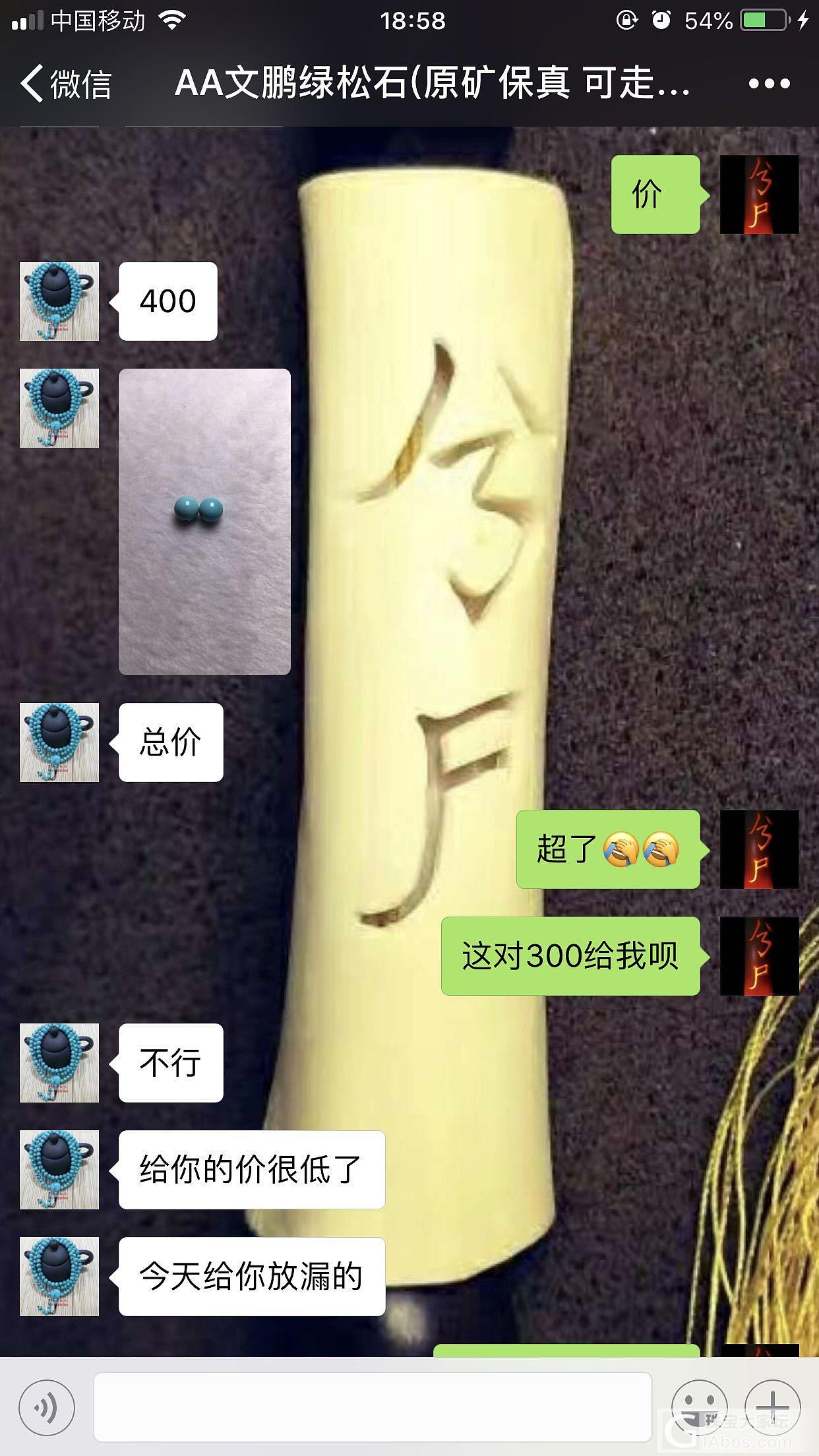Focus the message text field
Image resolution: width=819 pixels, height=1456 pixels.
tap(373, 1407)
